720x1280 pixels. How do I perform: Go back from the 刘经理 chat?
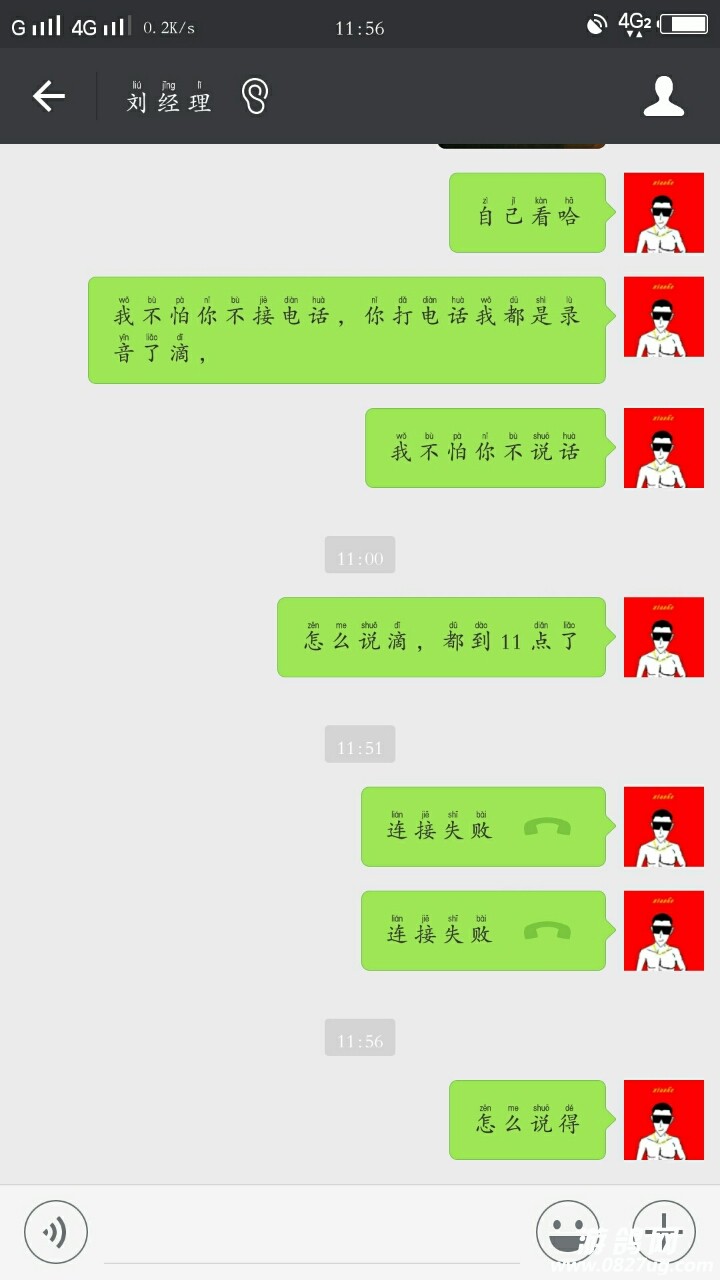click(x=48, y=96)
